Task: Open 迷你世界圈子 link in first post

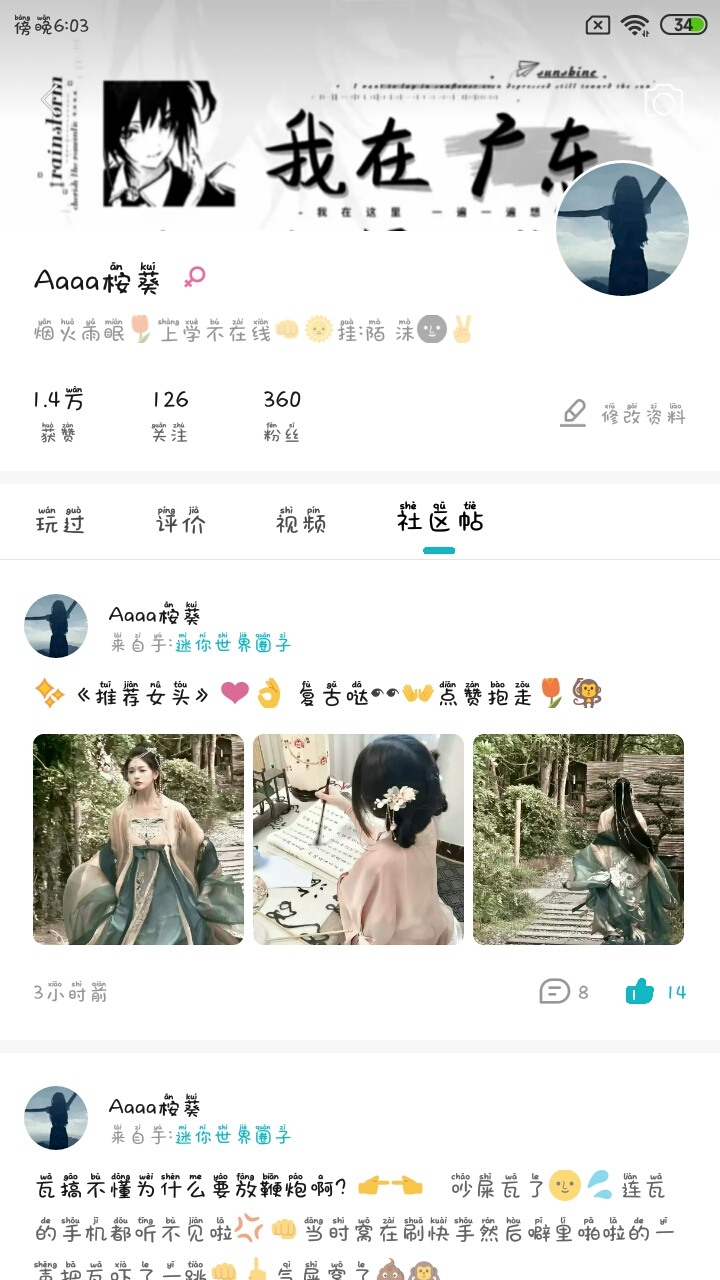Action: coord(233,644)
